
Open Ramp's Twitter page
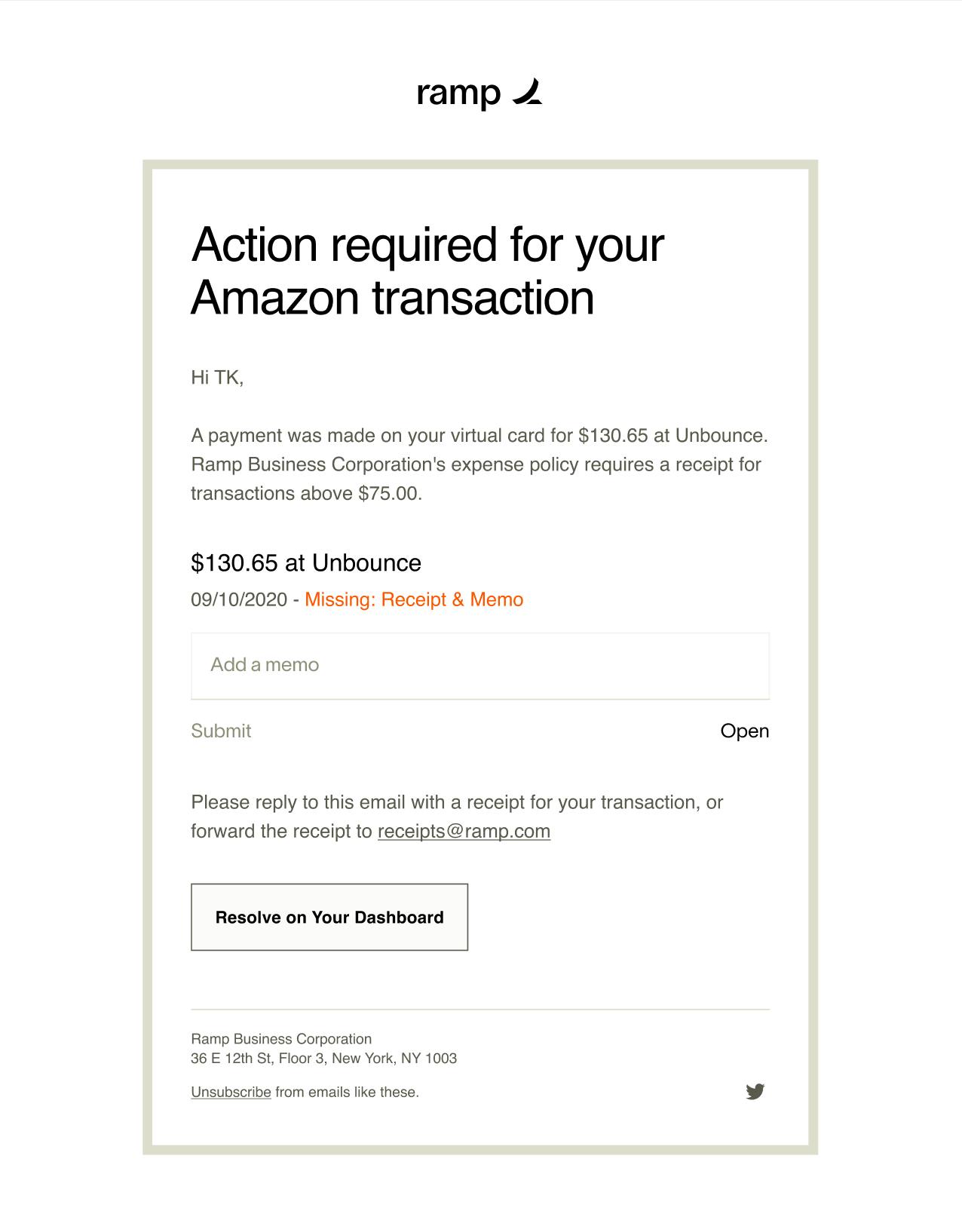(755, 1091)
